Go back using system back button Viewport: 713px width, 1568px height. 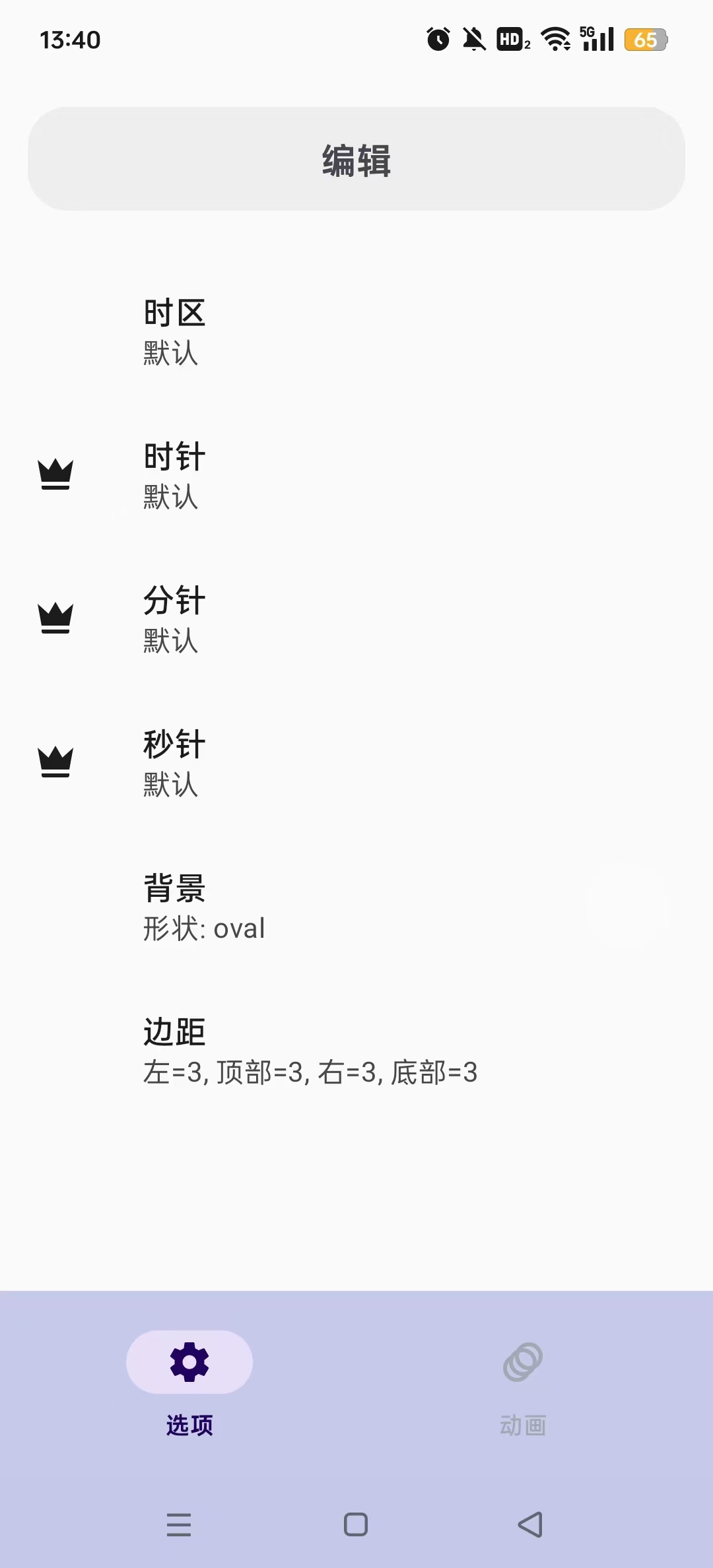point(530,1524)
